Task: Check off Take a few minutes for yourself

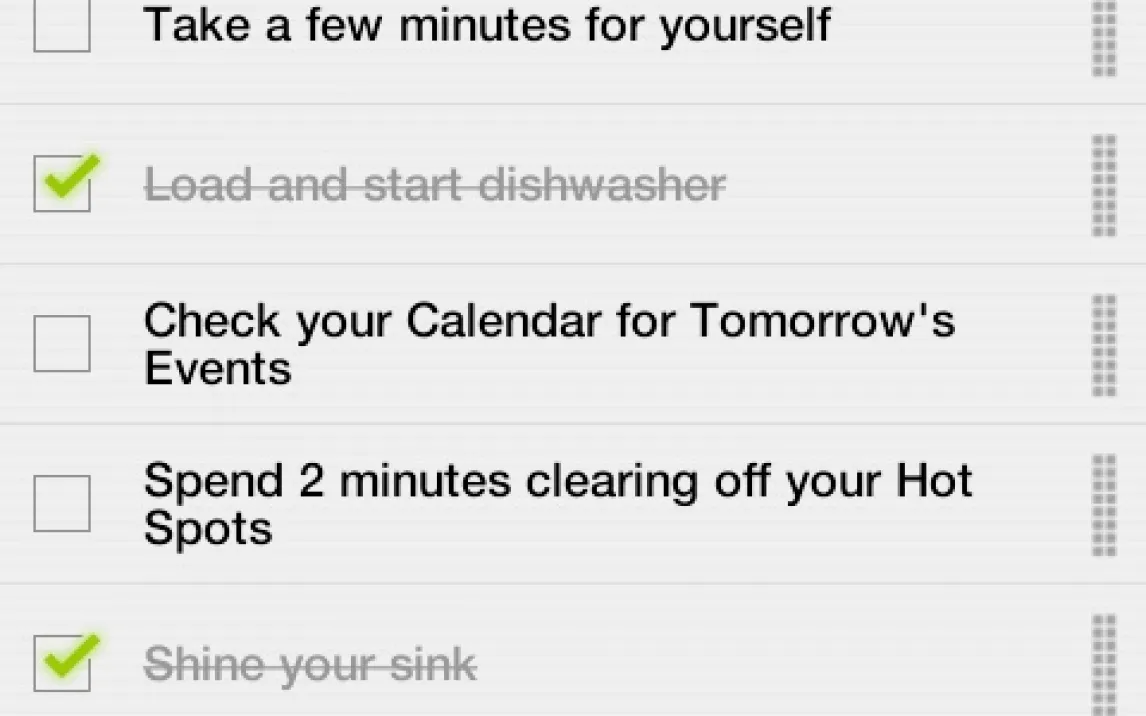Action: (62, 26)
